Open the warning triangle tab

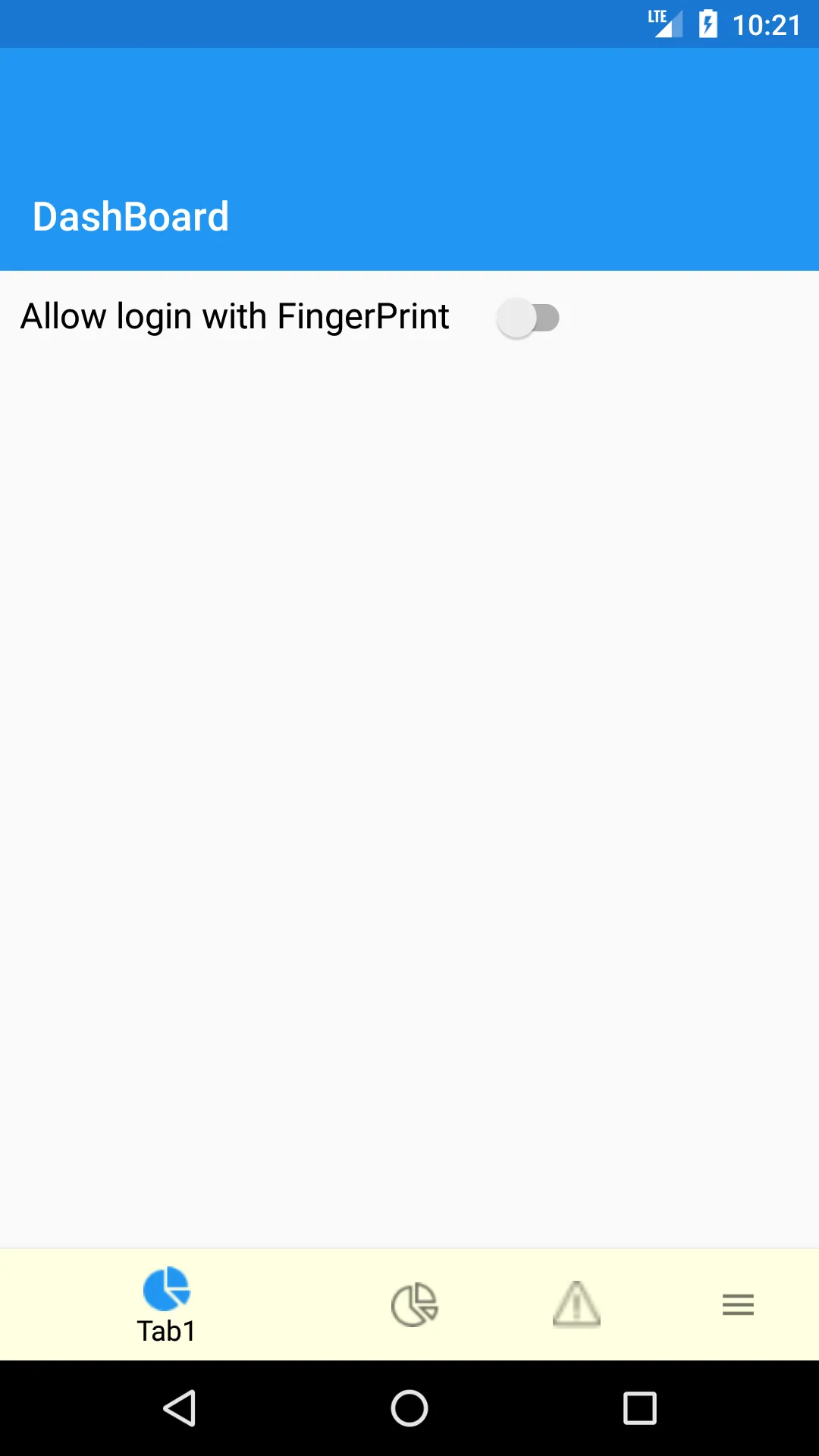tap(576, 1304)
